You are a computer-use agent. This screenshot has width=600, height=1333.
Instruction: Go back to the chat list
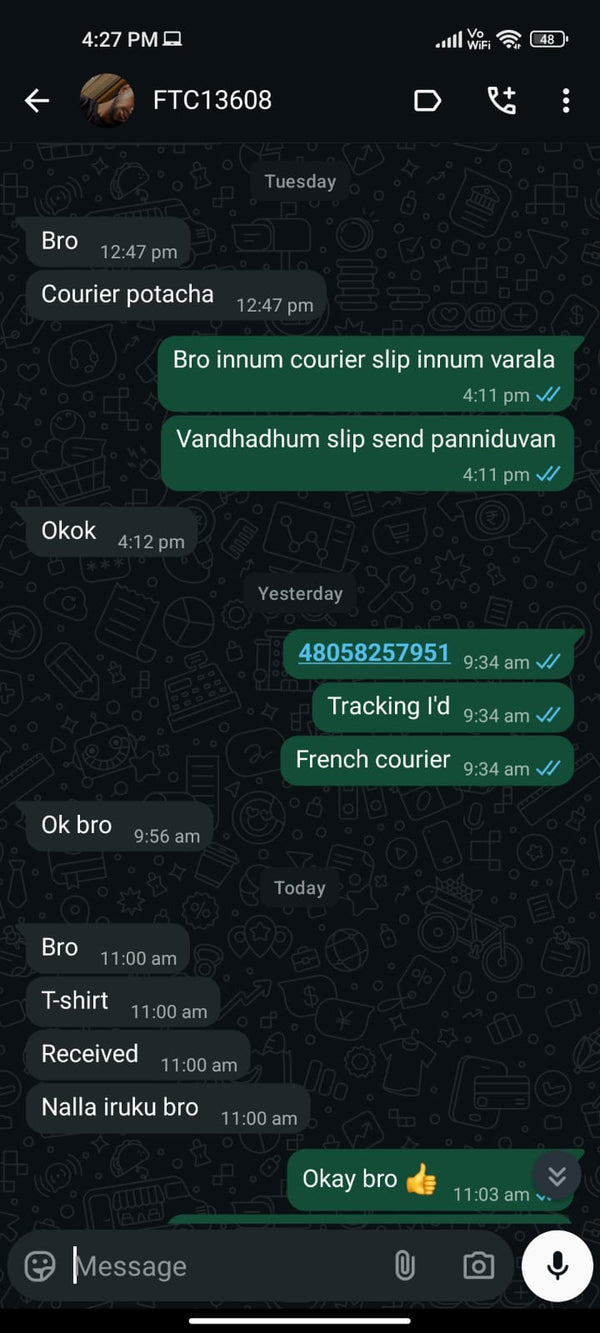pos(37,100)
